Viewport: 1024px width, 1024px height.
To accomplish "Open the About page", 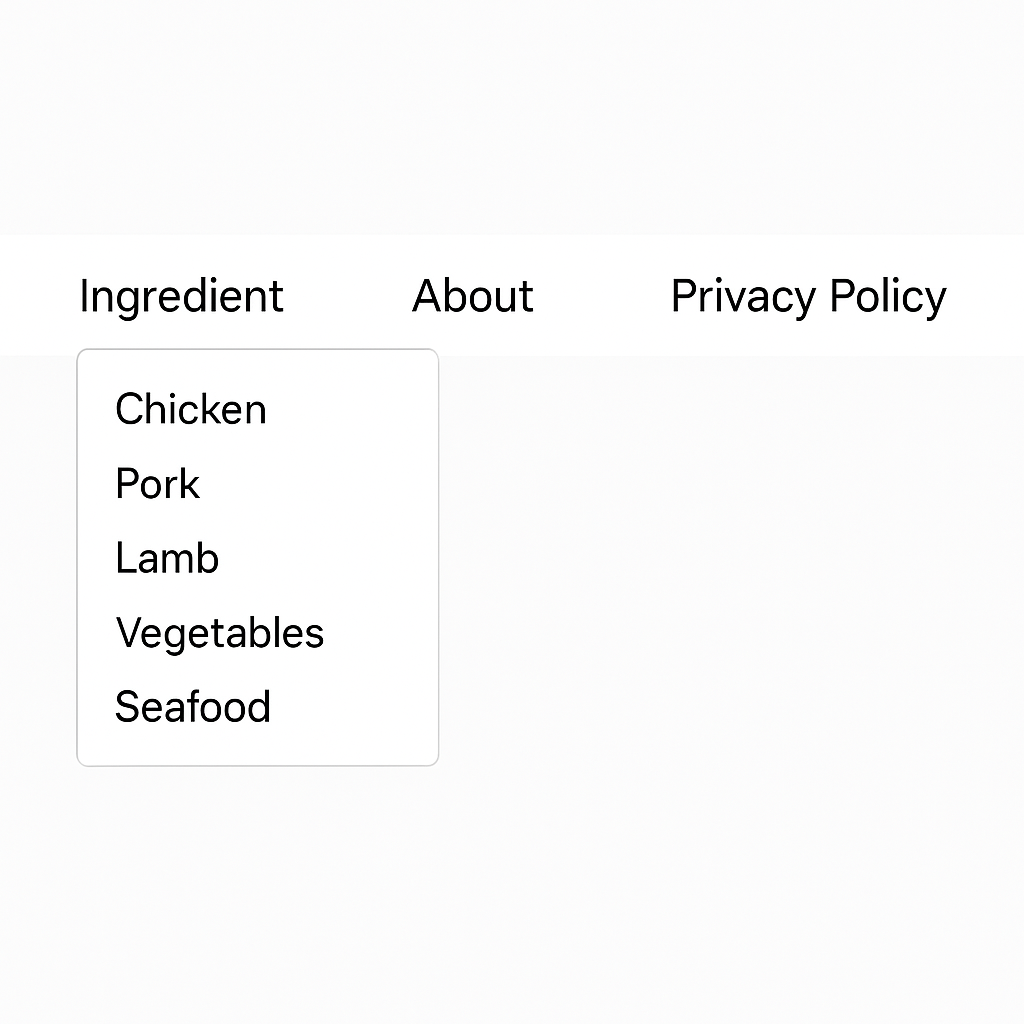I will (x=473, y=297).
